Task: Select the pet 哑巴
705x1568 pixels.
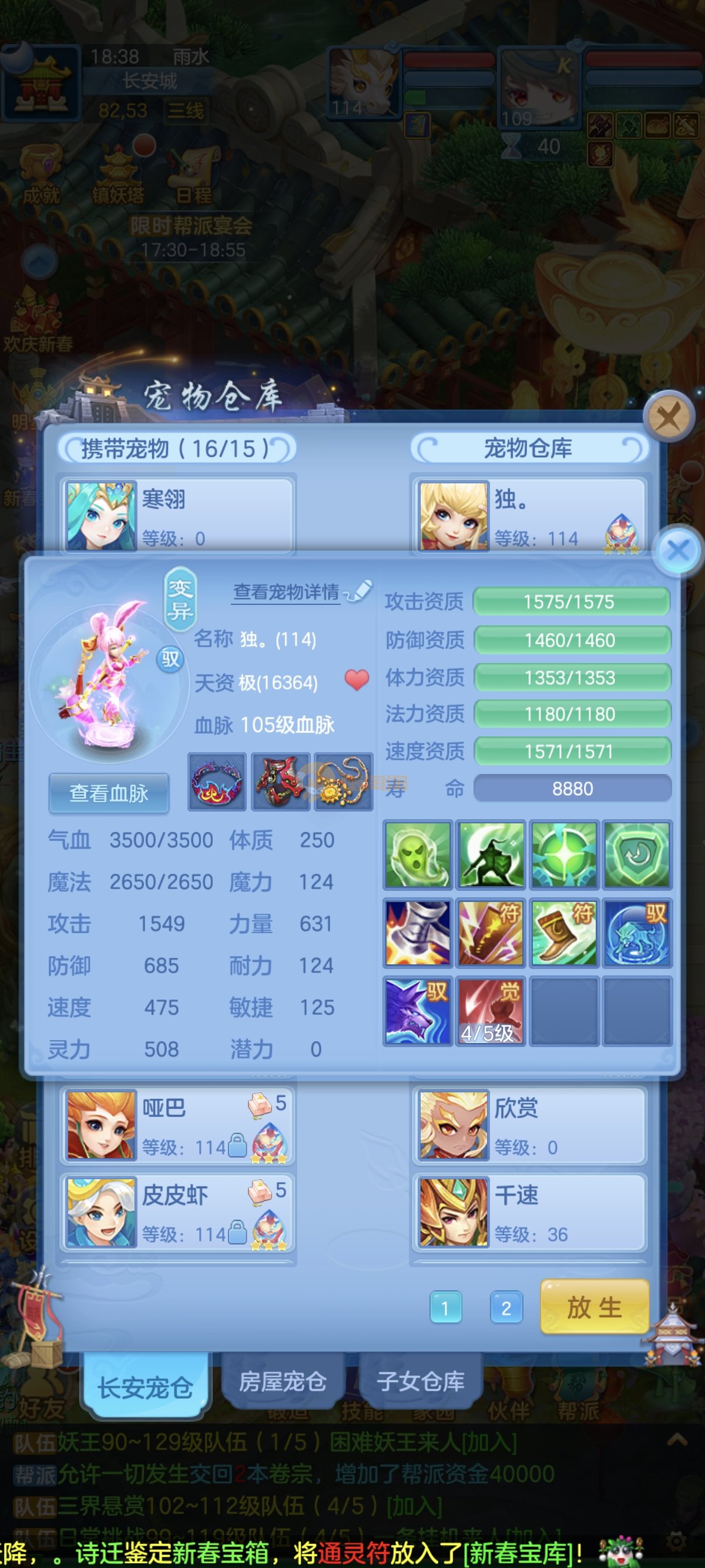Action: pyautogui.click(x=177, y=1125)
